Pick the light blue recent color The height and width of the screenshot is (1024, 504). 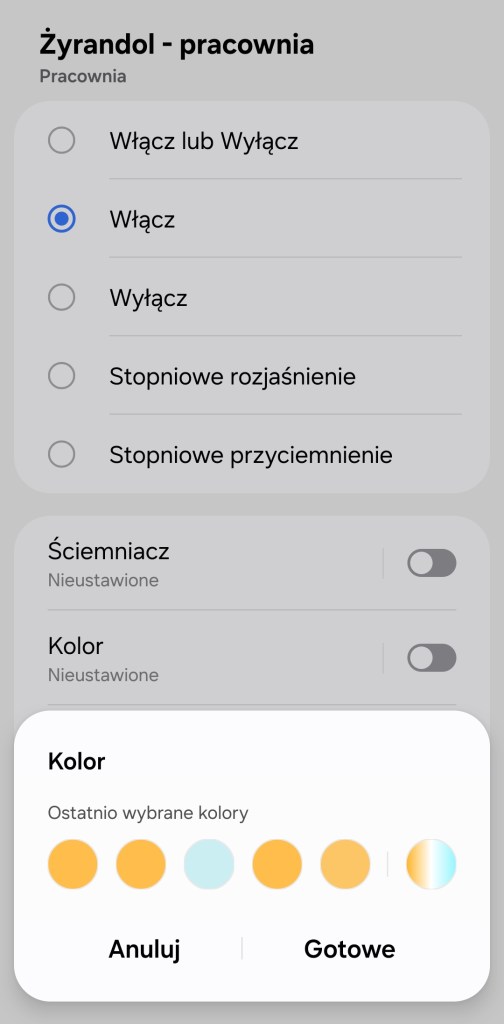(209, 864)
